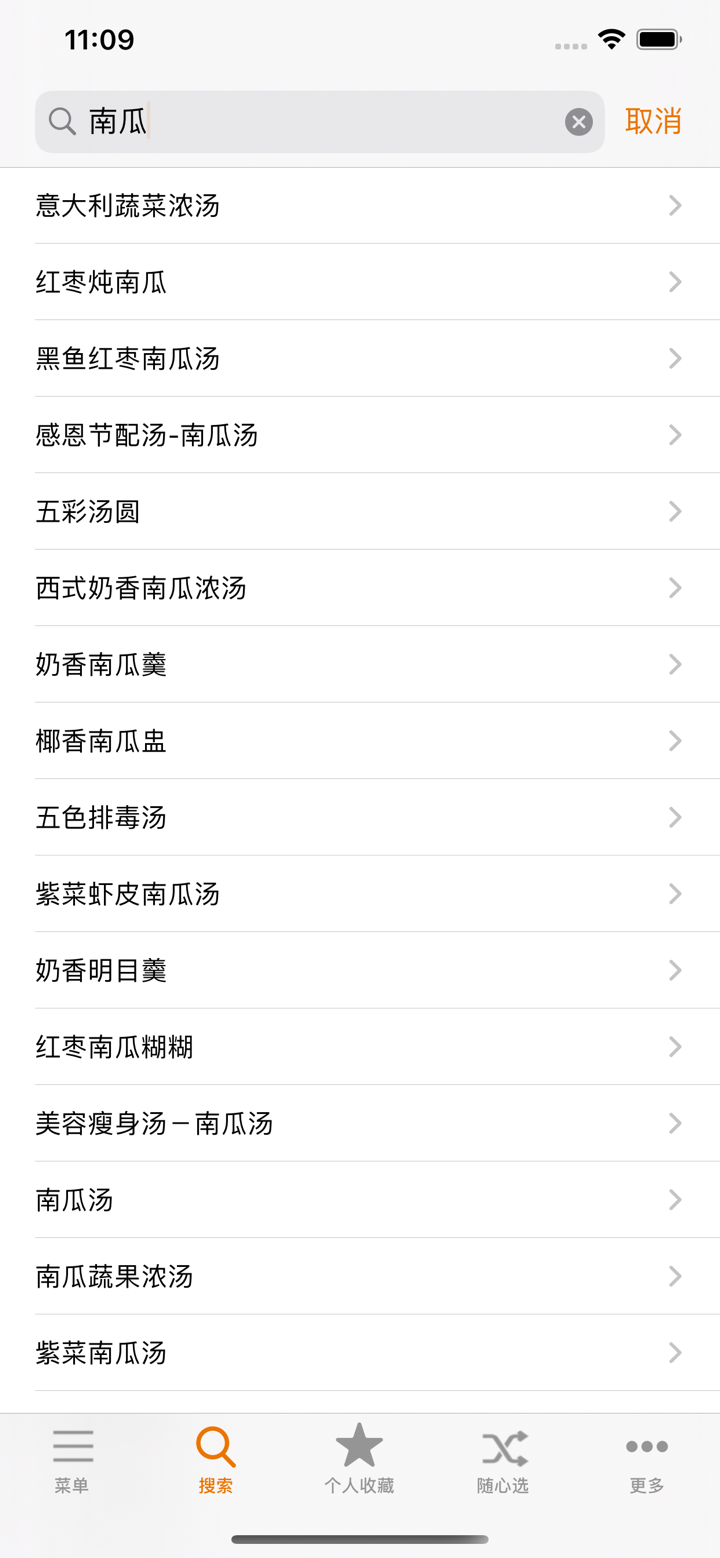Image resolution: width=720 pixels, height=1558 pixels.
Task: Tap the 搜索 magnifier icon in tab bar
Action: click(215, 1444)
